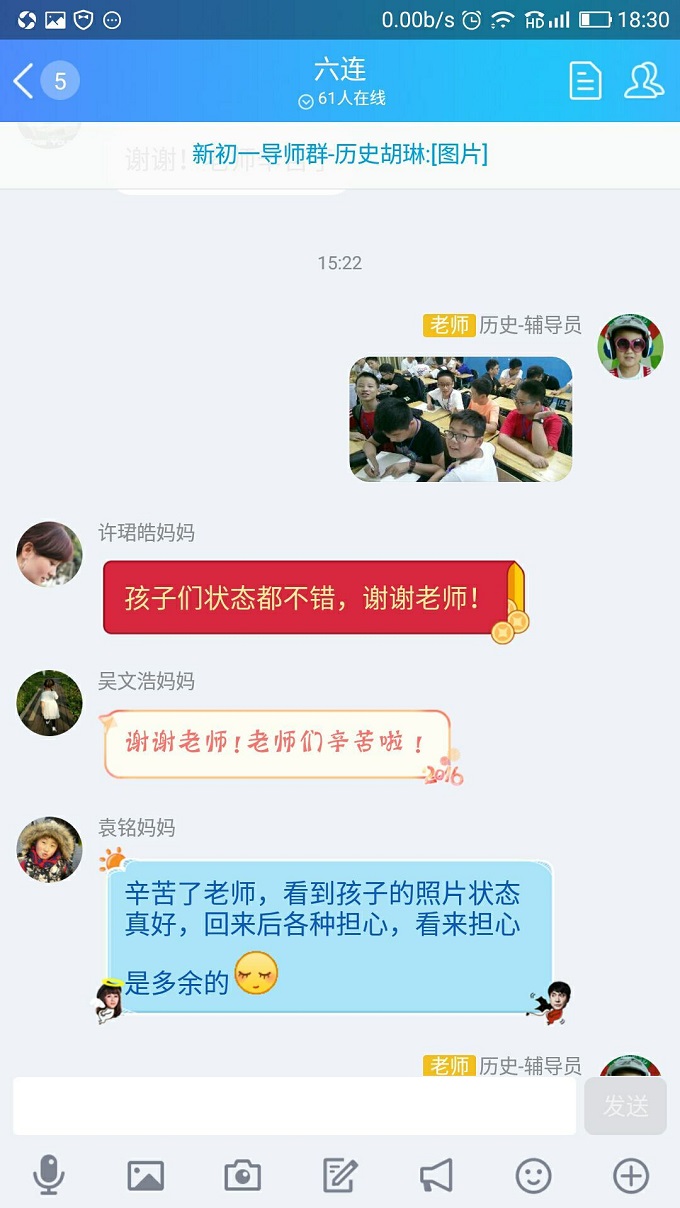Open the megaphone announcement tool

pyautogui.click(x=436, y=1176)
